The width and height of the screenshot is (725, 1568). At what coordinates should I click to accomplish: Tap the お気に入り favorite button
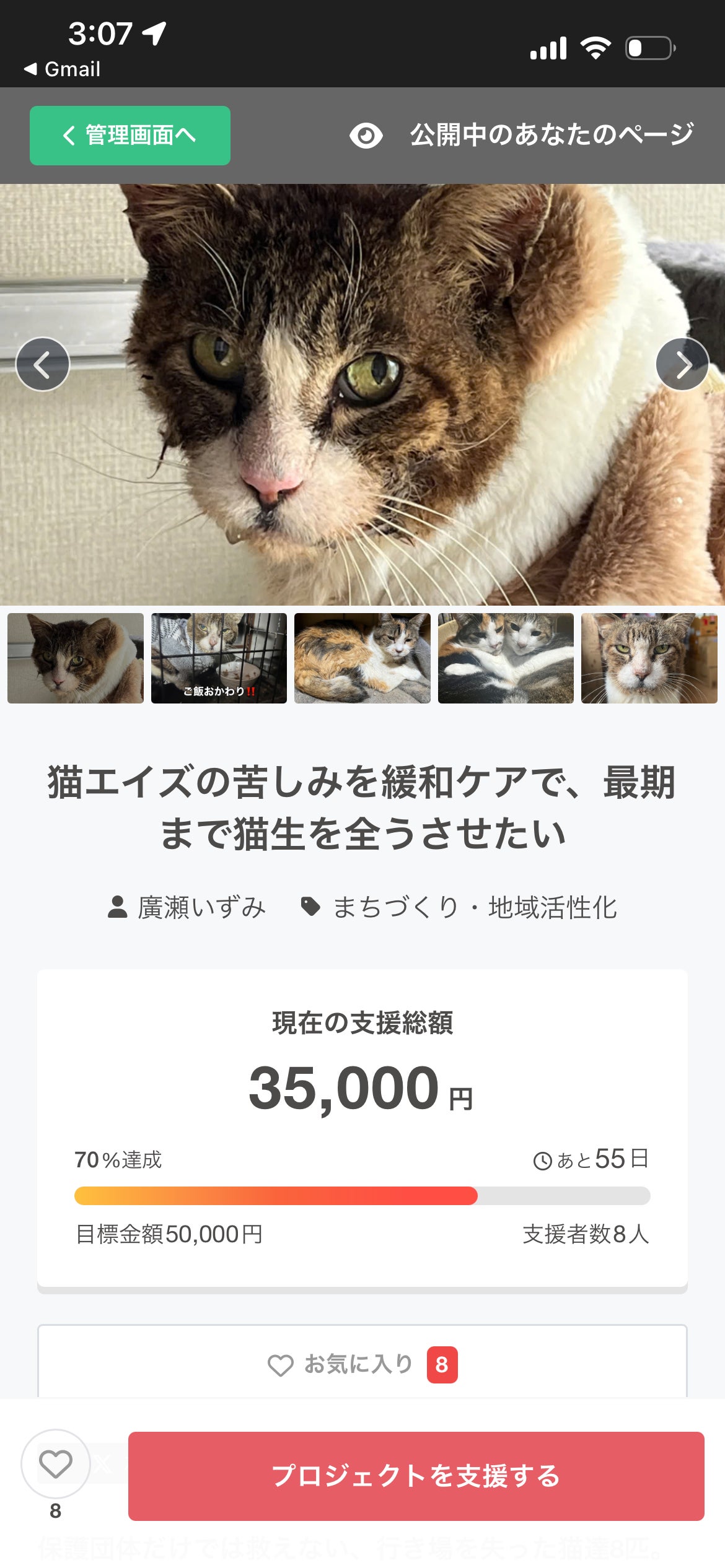coord(362,1364)
